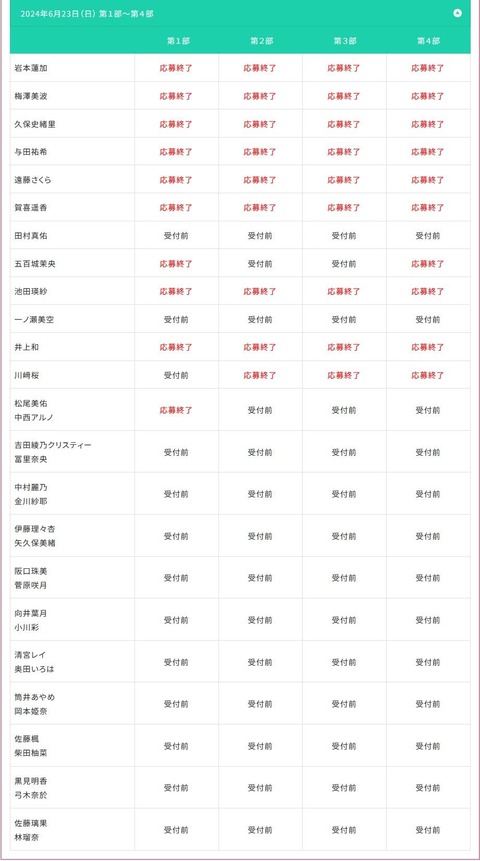Collapse the 2024年6月23日 第1部〜第4部 section

[457, 13]
